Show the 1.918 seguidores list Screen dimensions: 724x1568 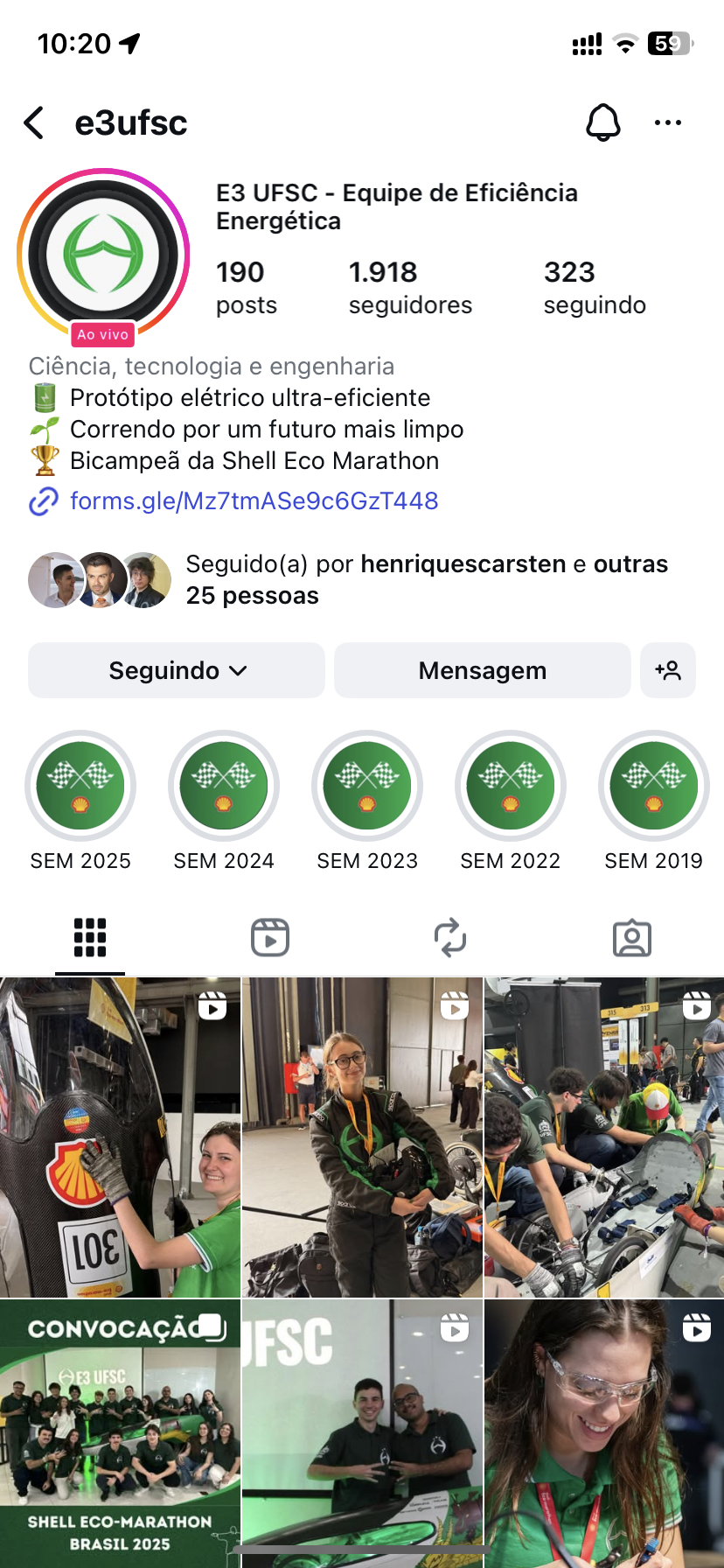(409, 288)
